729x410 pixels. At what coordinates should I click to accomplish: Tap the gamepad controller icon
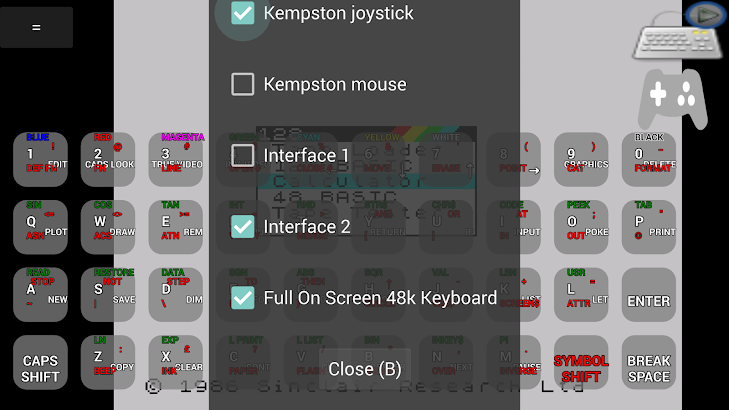click(x=673, y=99)
